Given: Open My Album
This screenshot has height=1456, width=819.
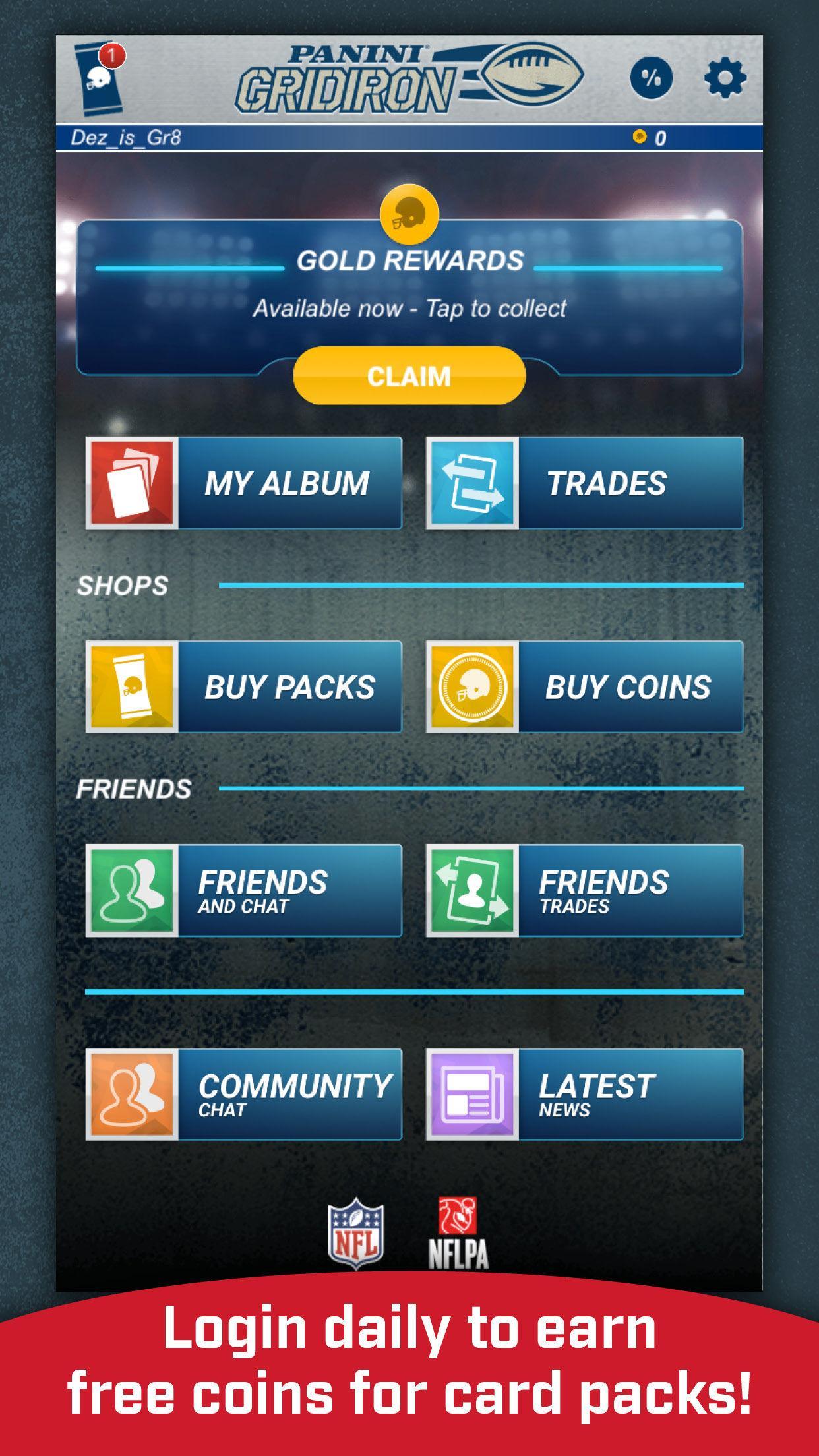Looking at the screenshot, I should [244, 483].
